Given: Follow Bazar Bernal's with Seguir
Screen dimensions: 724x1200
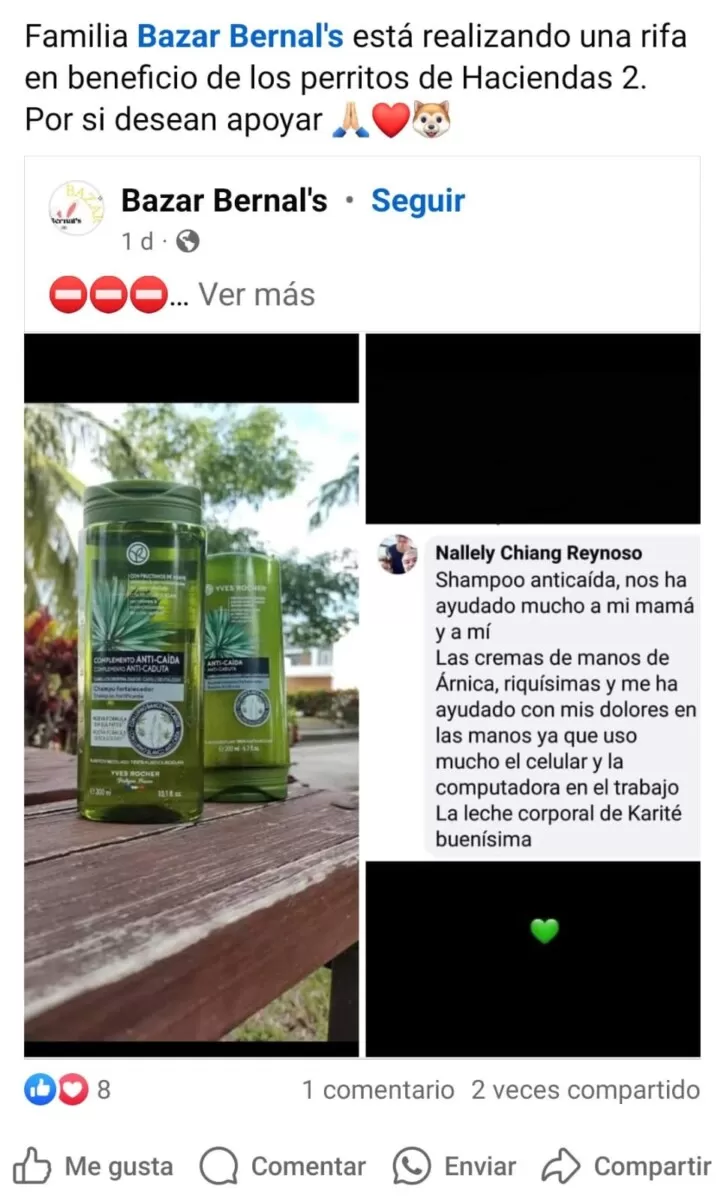Looking at the screenshot, I should coord(418,201).
